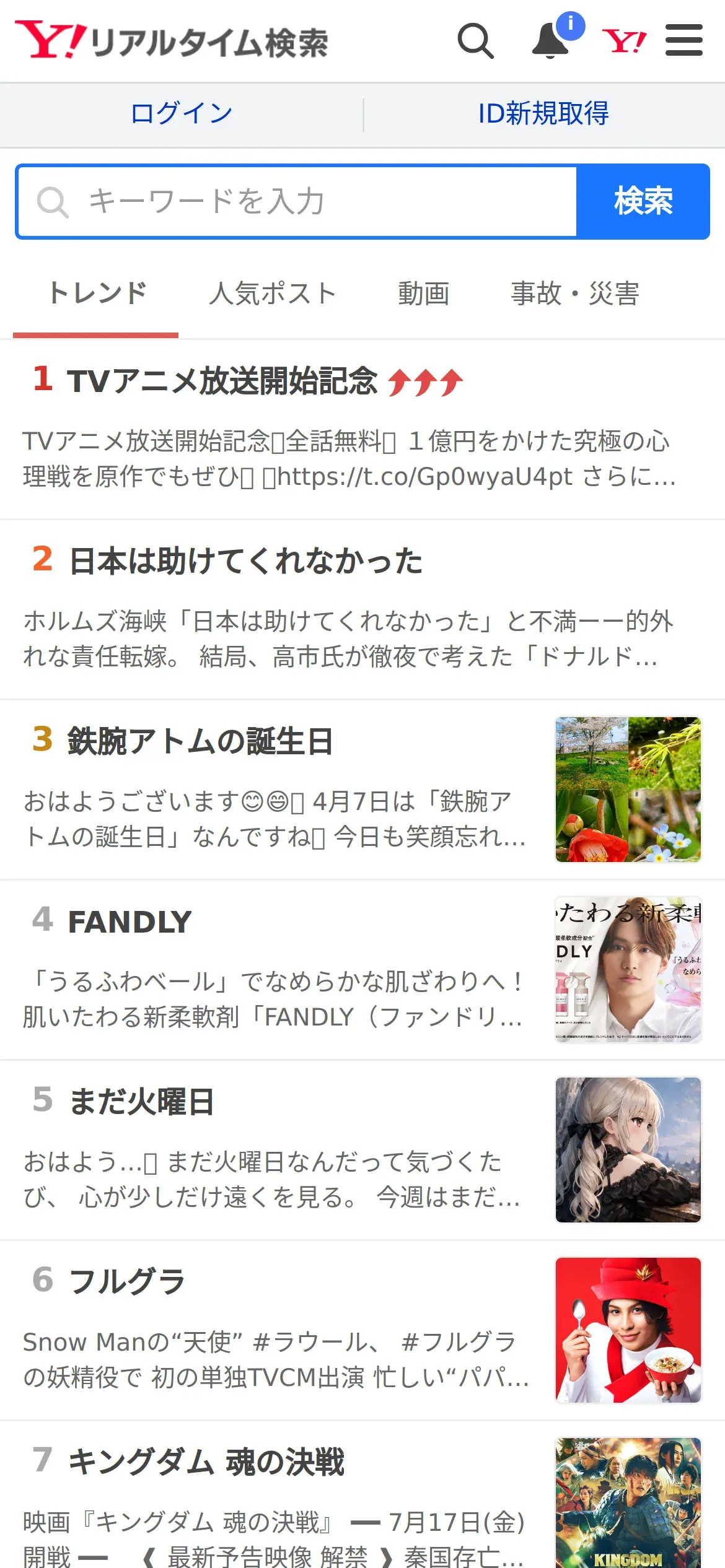
Task: Open trend TVアニメ放送開始記念
Action: pos(362,429)
